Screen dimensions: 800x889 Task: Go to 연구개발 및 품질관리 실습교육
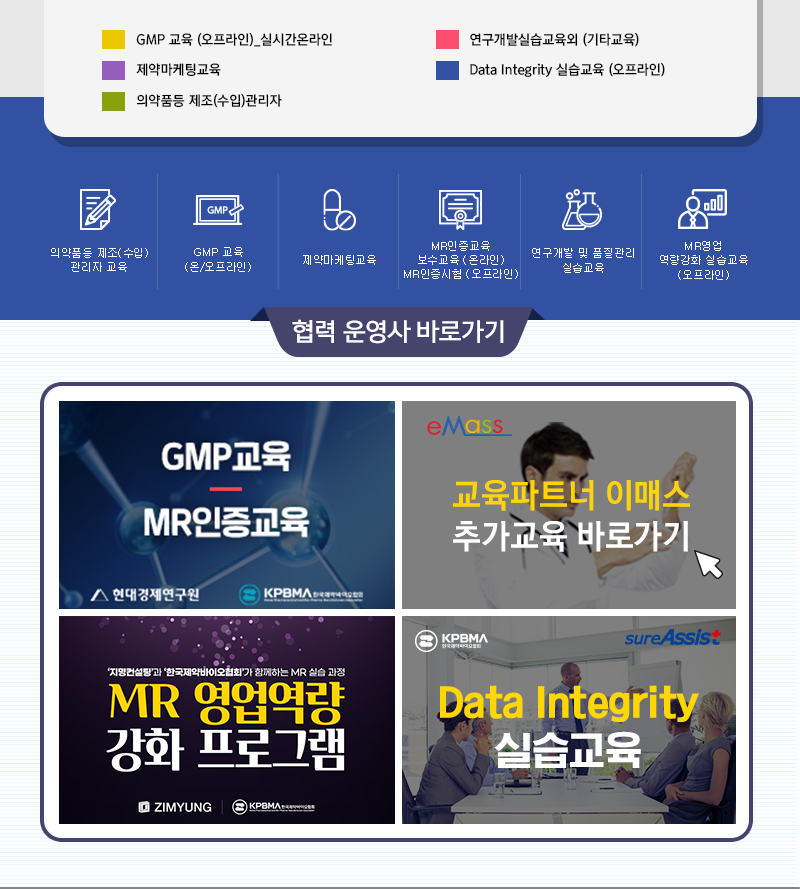coord(582,230)
